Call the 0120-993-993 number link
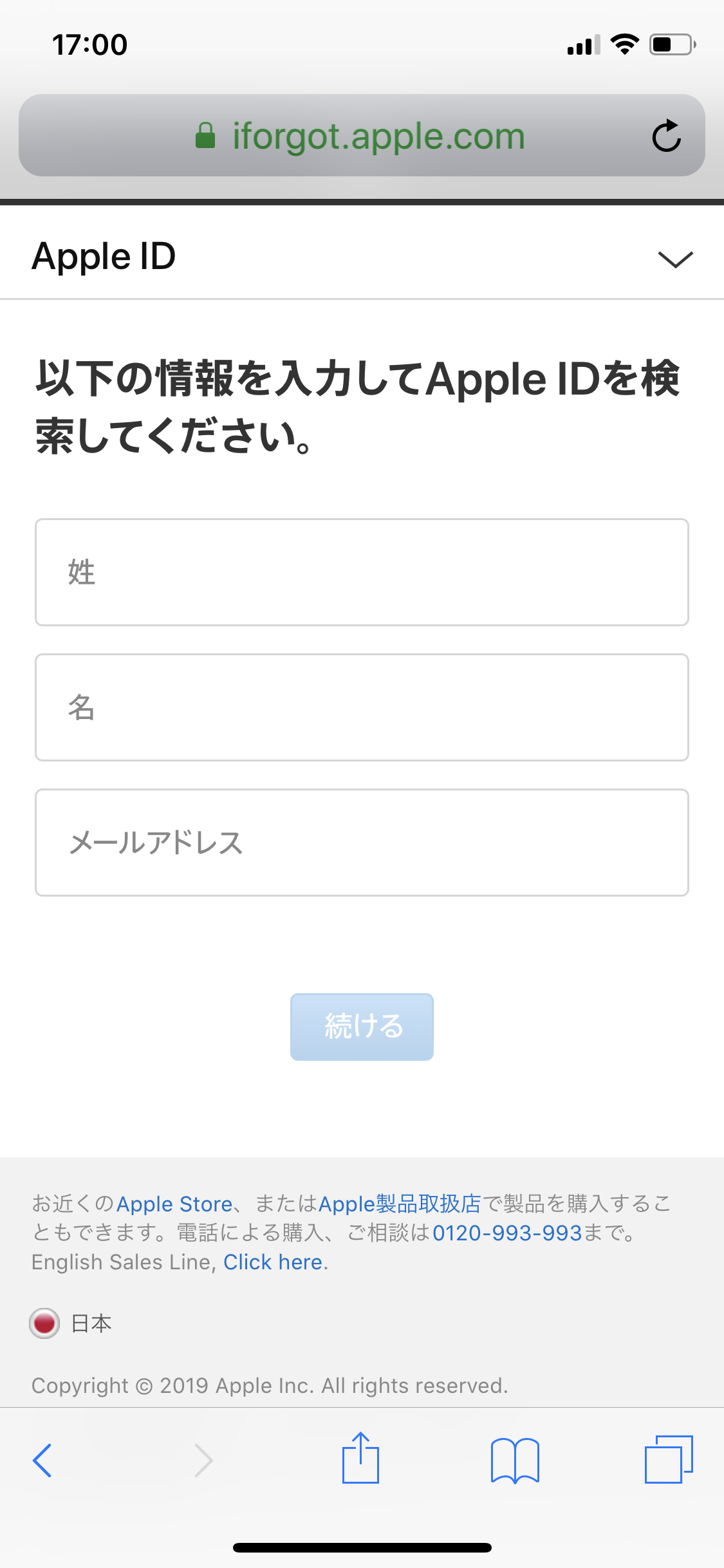The height and width of the screenshot is (1568, 724). click(507, 1233)
